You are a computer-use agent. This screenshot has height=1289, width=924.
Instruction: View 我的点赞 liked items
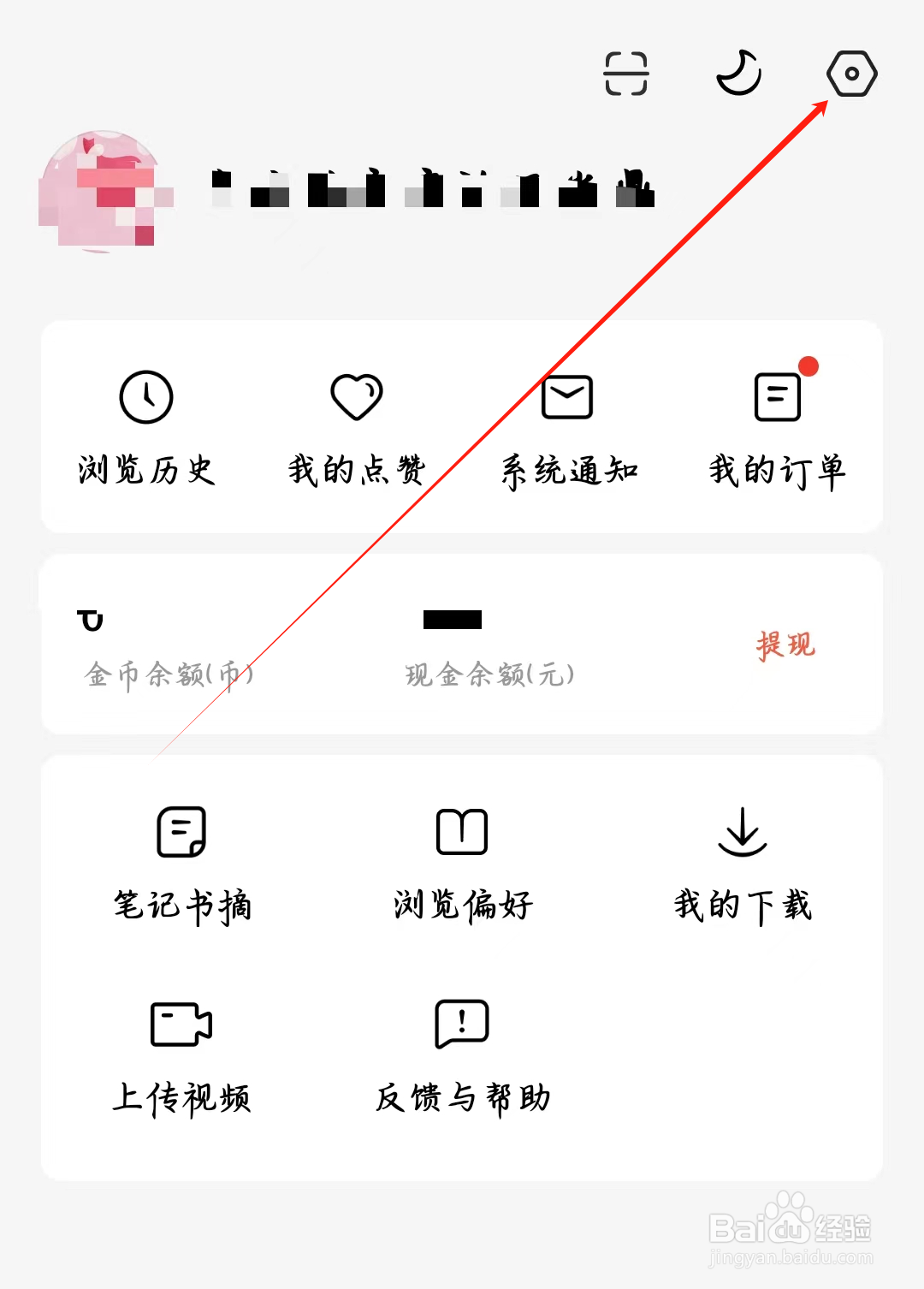click(356, 428)
